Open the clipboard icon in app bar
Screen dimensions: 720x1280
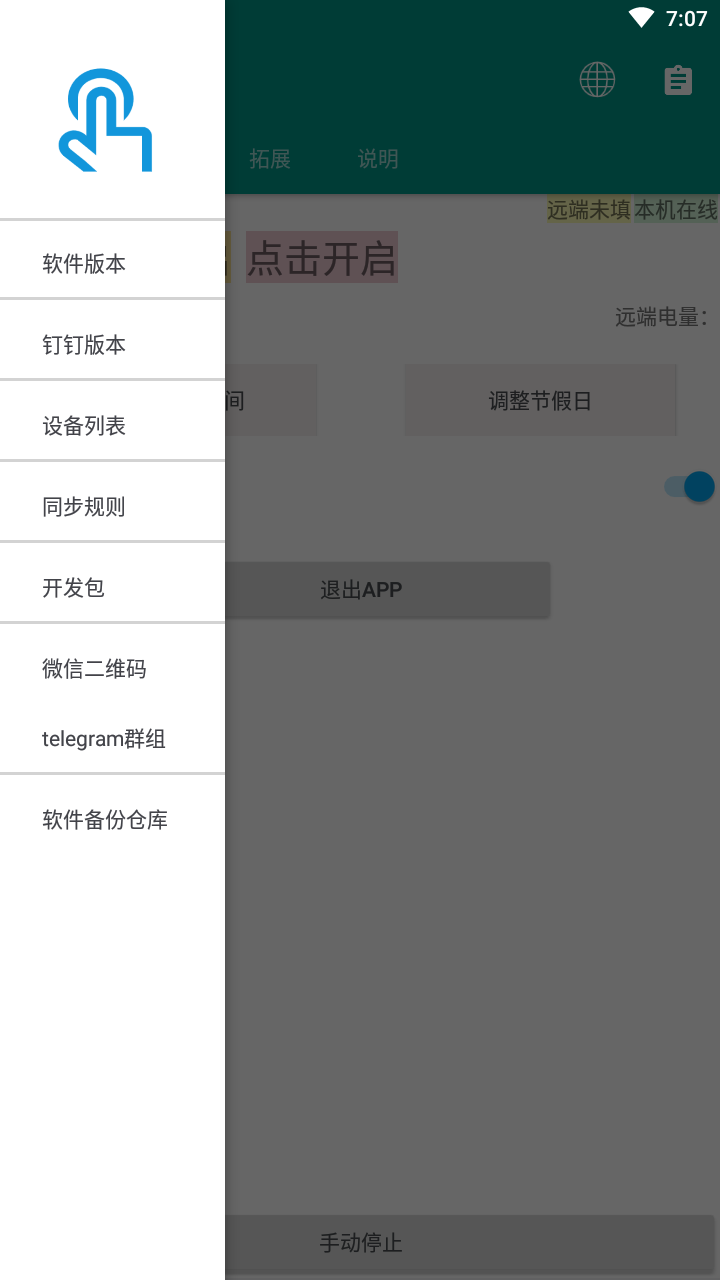[678, 80]
